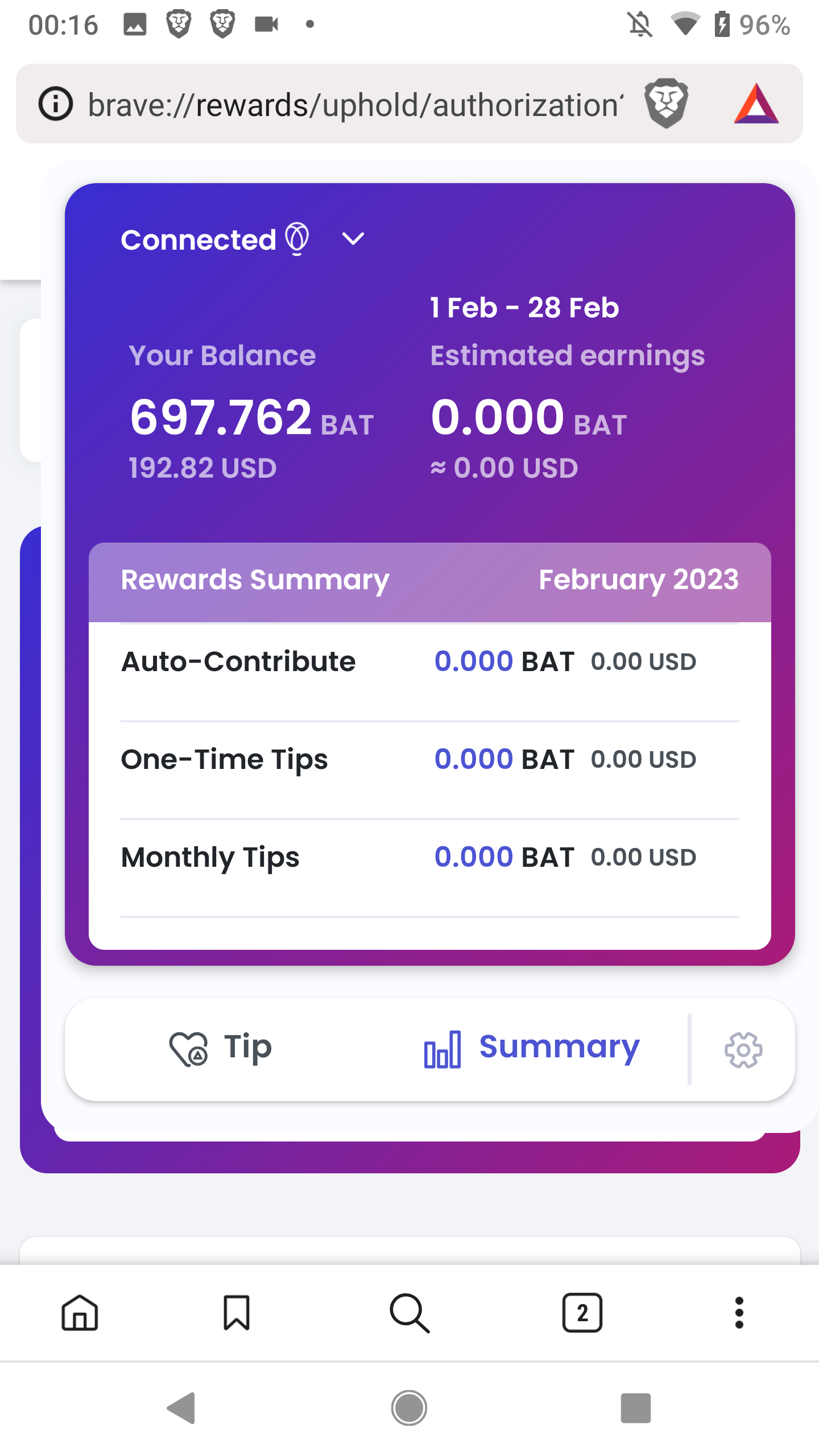This screenshot has height=1456, width=819.
Task: Expand the Connected account dropdown chevron
Action: pyautogui.click(x=353, y=239)
